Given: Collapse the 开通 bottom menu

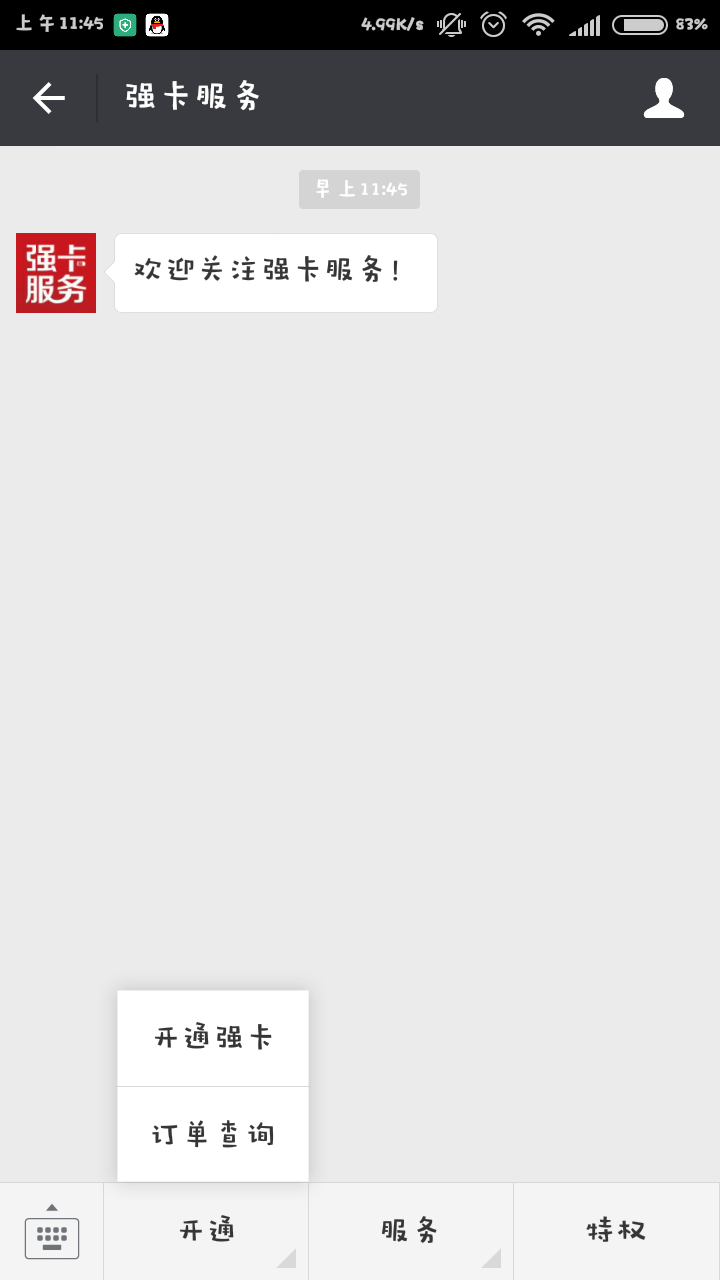Looking at the screenshot, I should 206,1232.
